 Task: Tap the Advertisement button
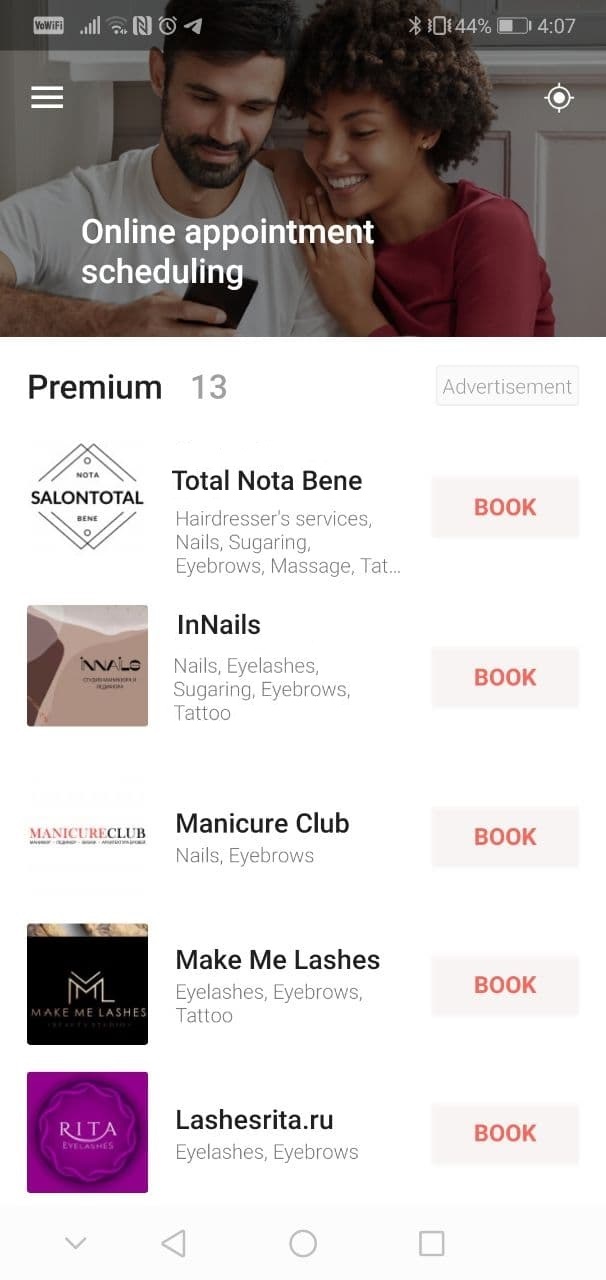tap(507, 386)
